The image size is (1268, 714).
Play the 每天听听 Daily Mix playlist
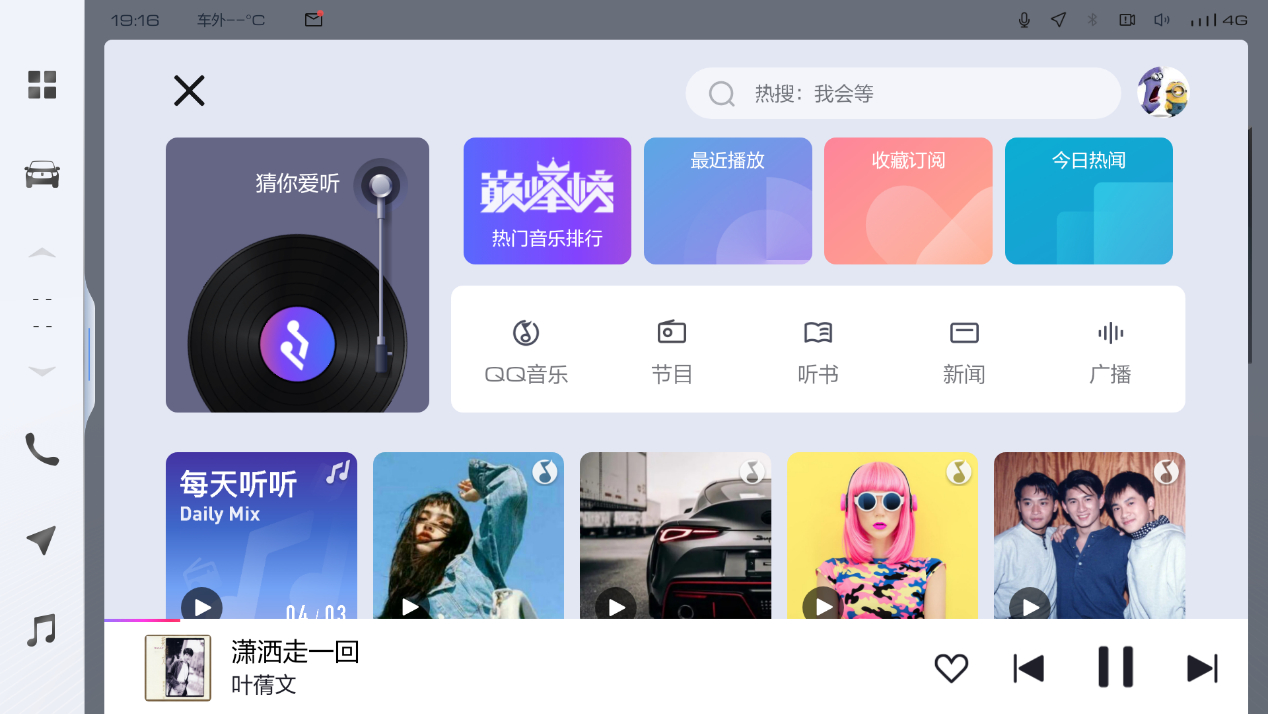click(x=202, y=606)
